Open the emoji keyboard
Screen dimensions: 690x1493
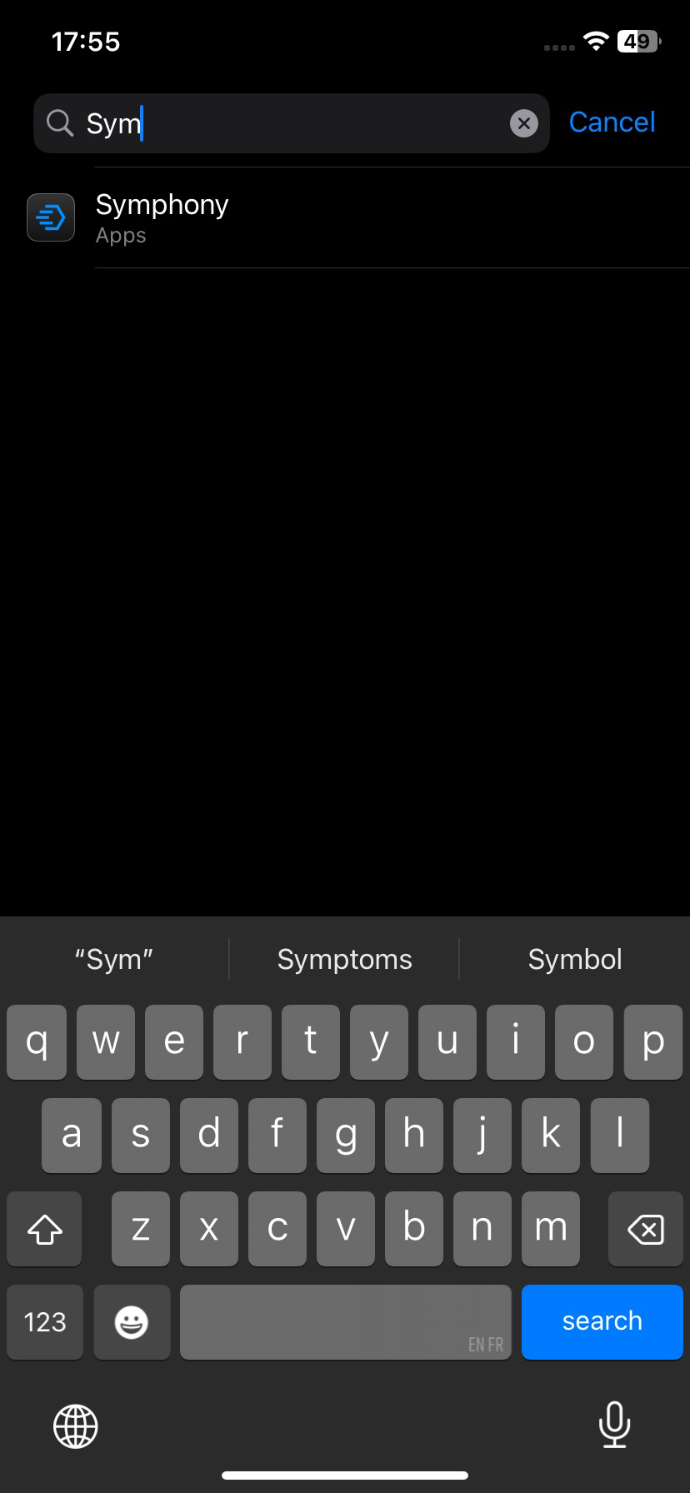[x=131, y=1322]
